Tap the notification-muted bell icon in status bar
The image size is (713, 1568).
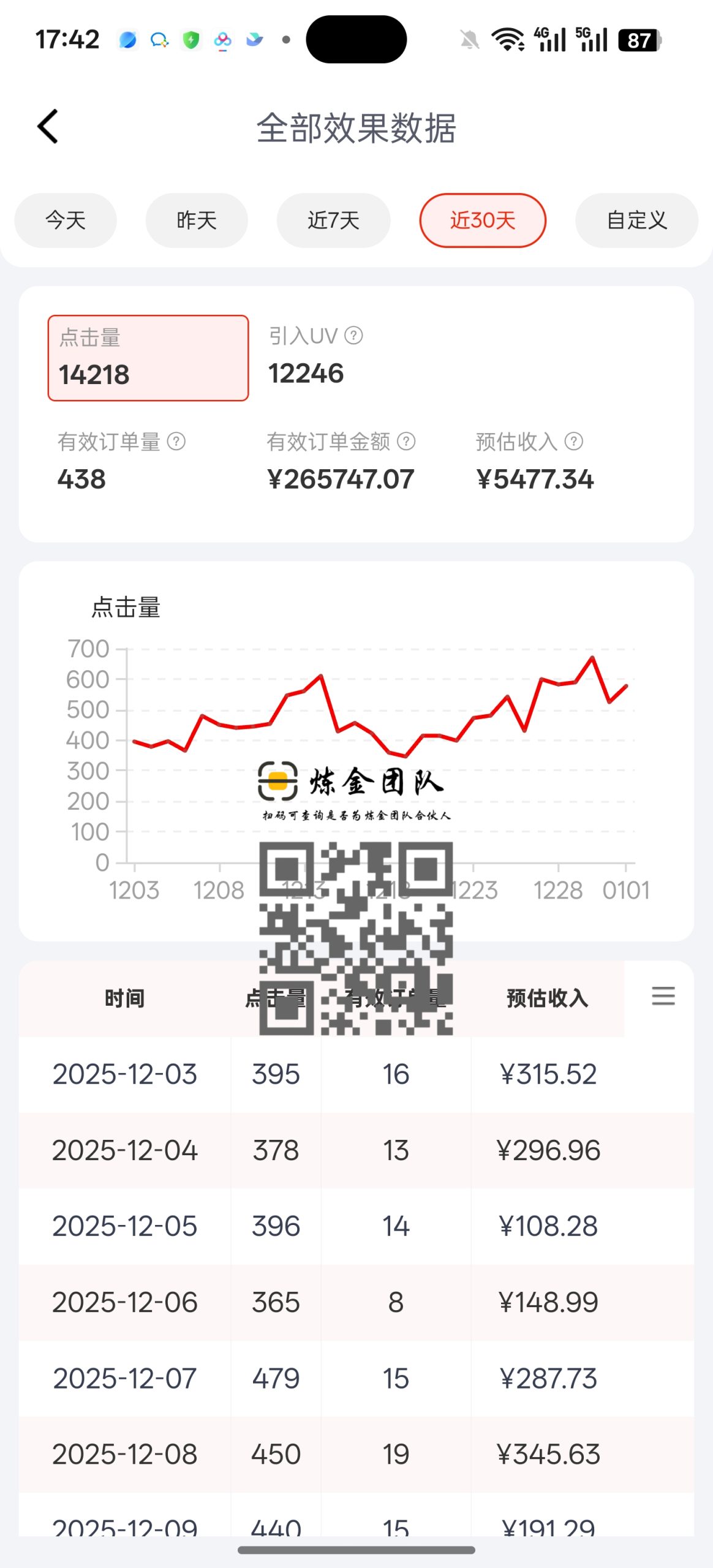coord(467,39)
